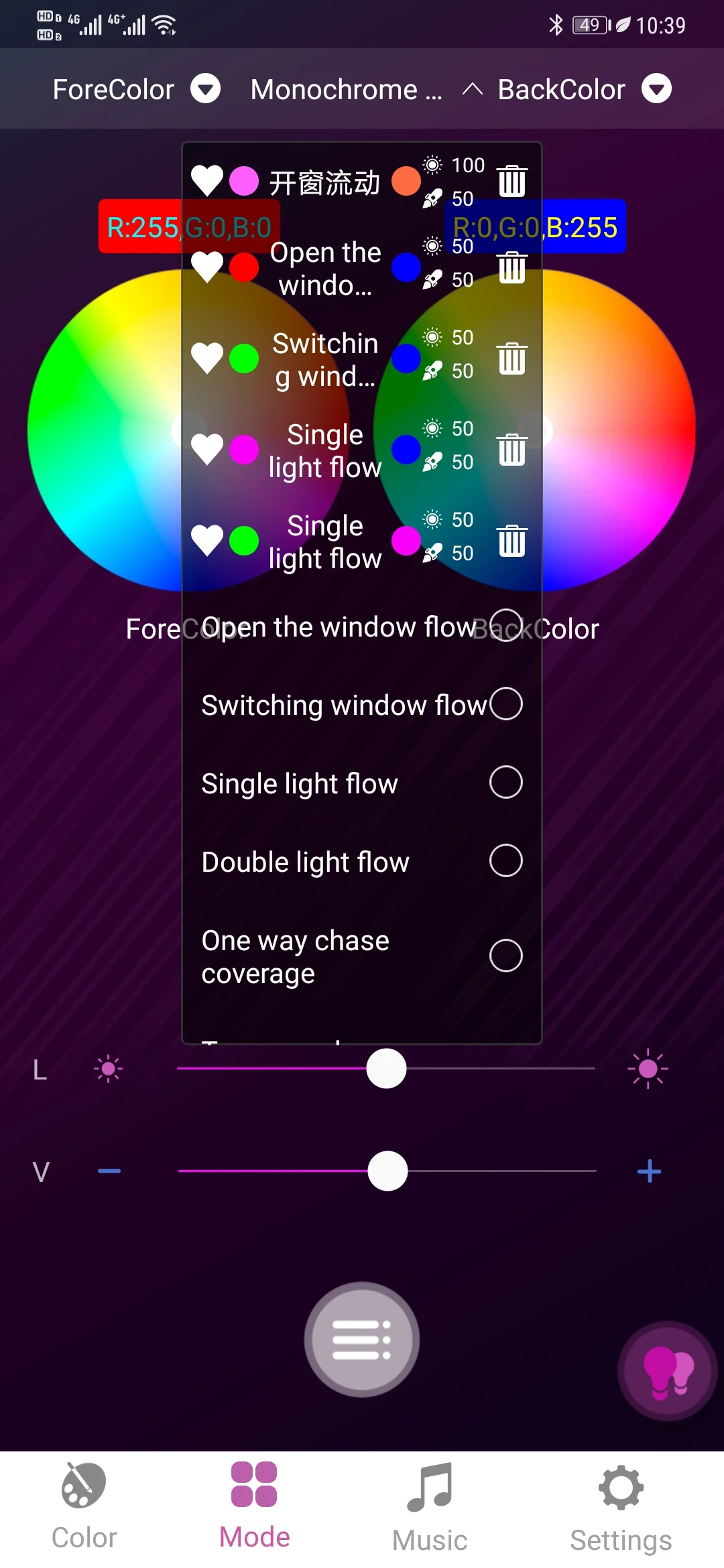
Task: Delete the Open the windo... preset
Action: click(x=512, y=267)
